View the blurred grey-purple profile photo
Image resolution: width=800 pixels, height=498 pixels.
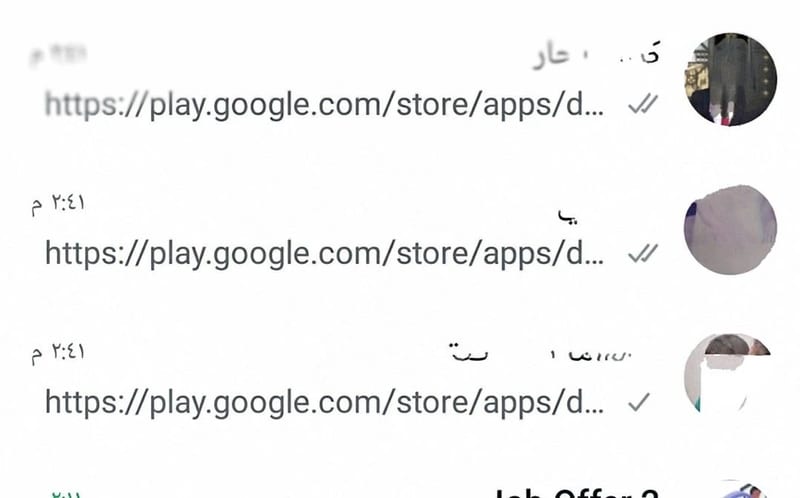click(730, 230)
